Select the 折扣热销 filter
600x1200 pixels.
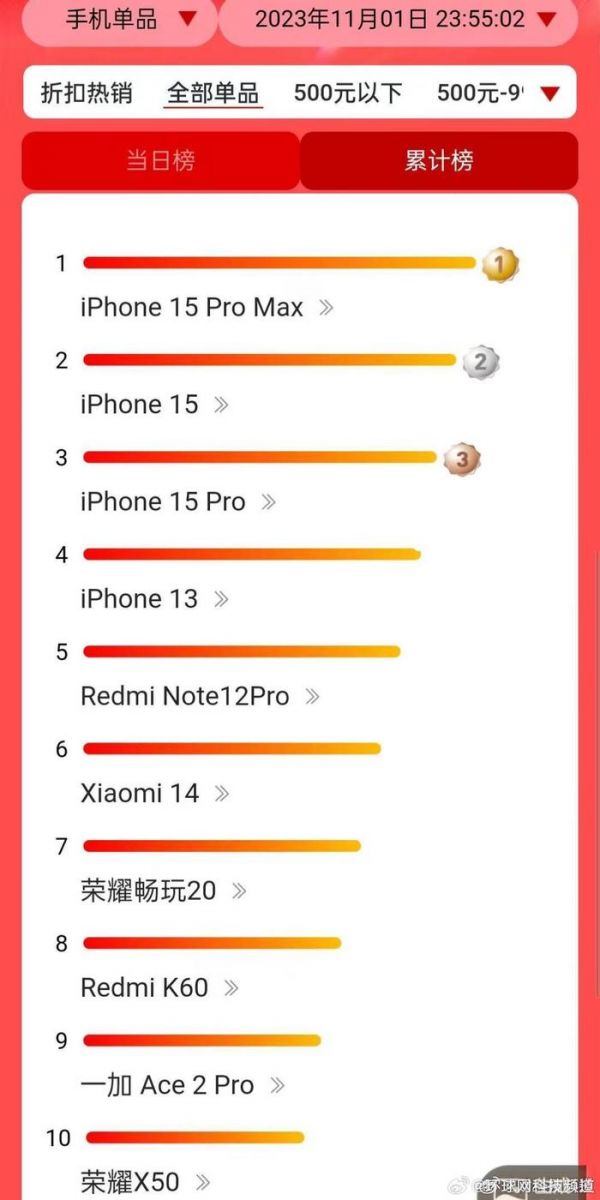coord(87,93)
